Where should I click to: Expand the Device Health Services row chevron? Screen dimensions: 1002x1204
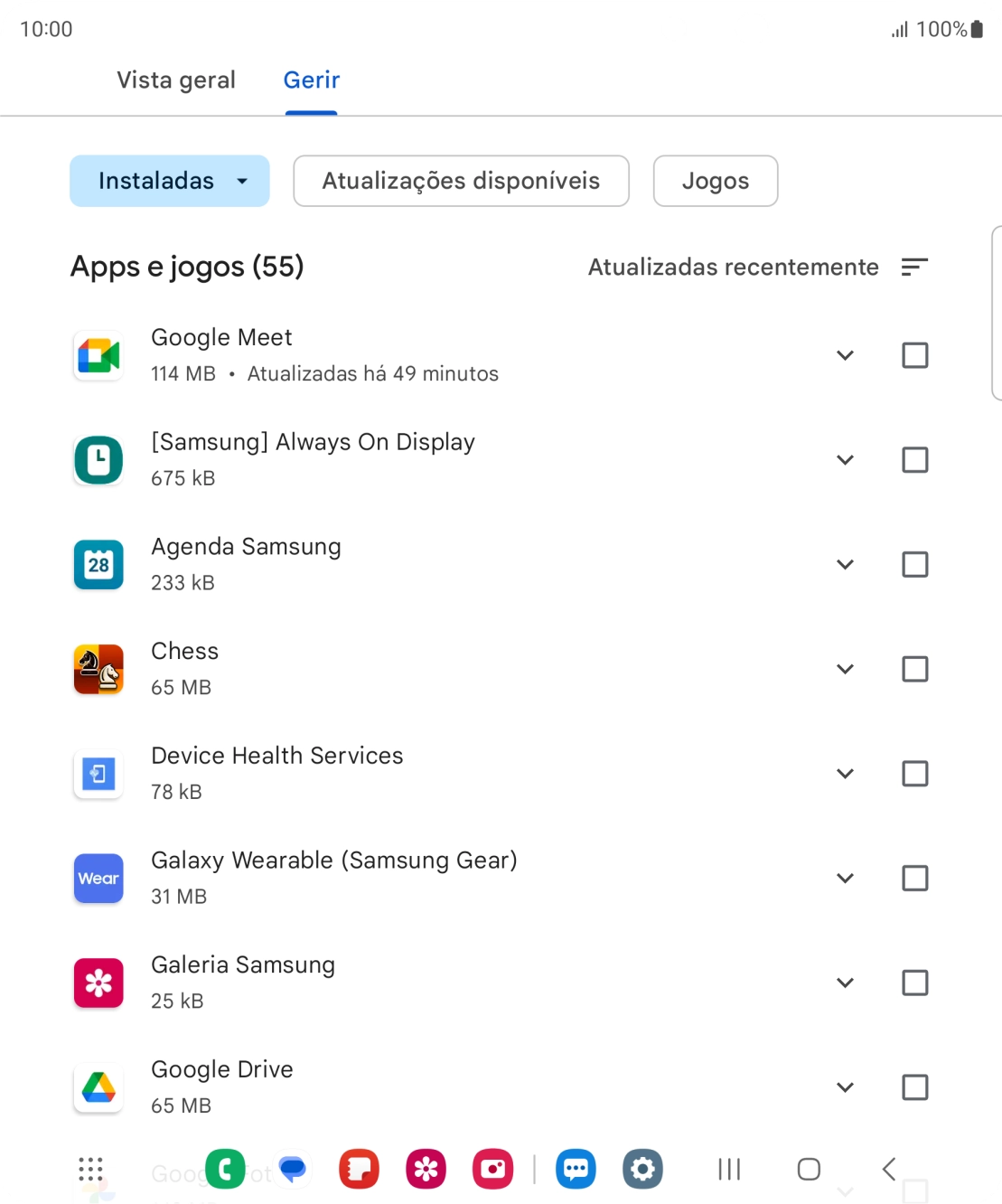point(846,774)
